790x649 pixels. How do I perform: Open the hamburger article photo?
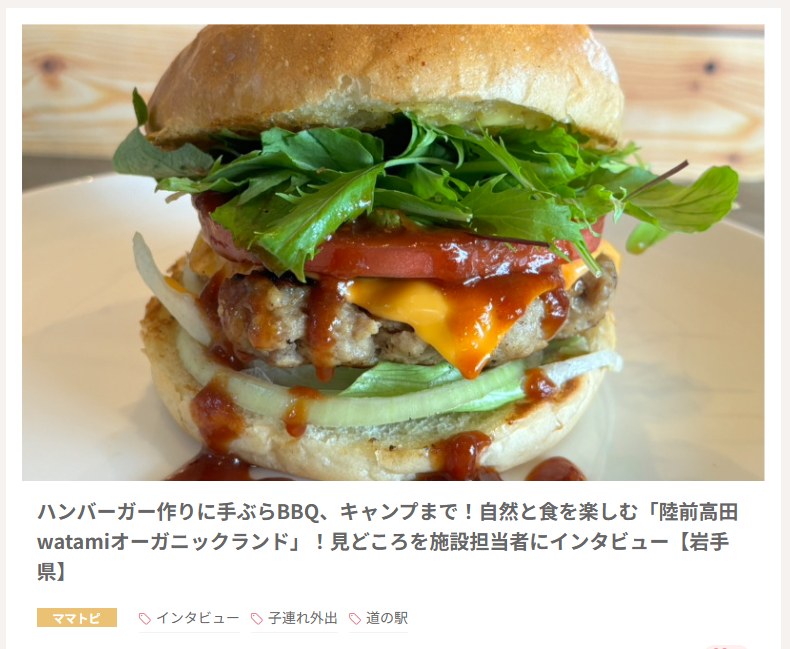[393, 252]
